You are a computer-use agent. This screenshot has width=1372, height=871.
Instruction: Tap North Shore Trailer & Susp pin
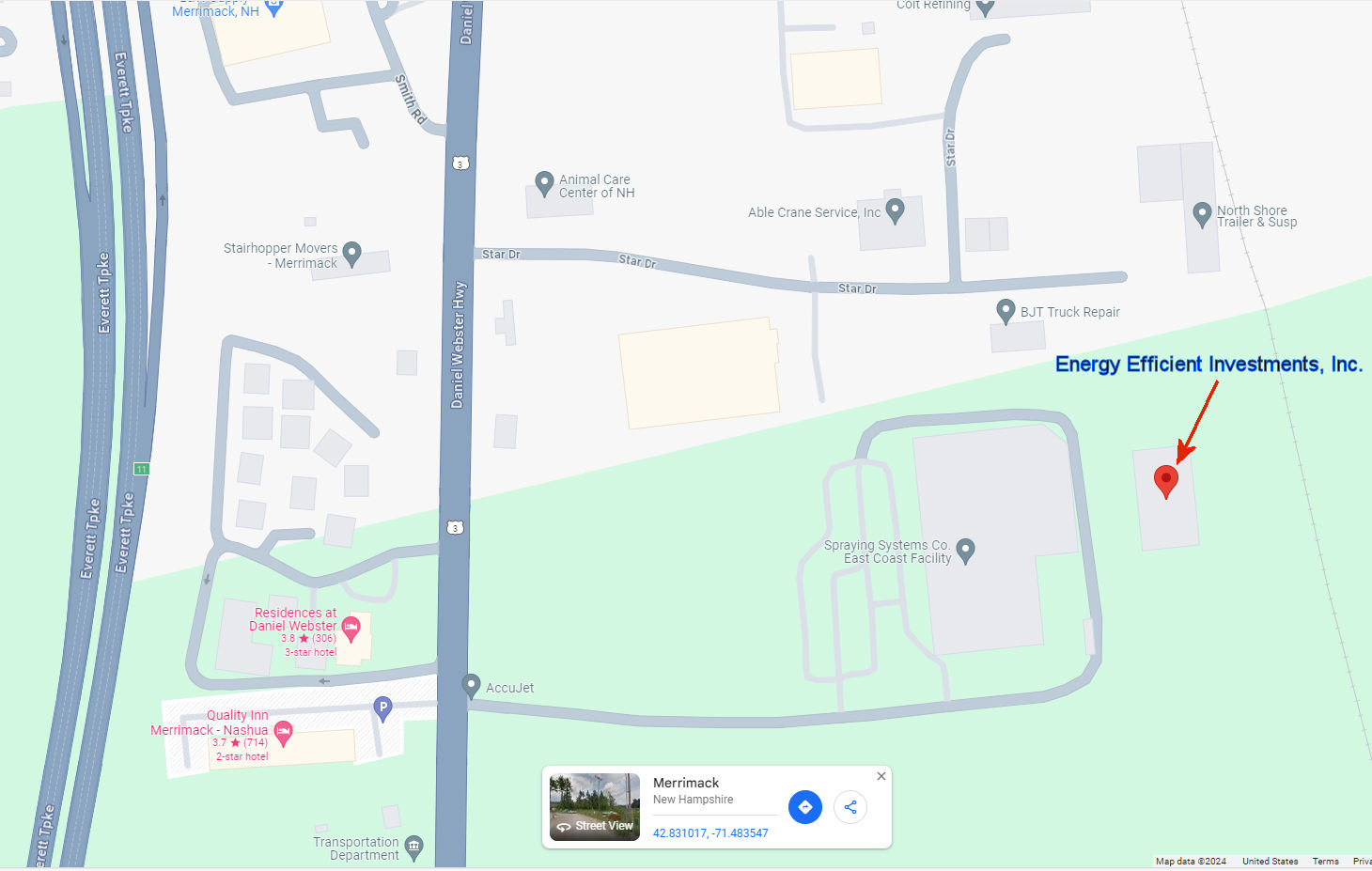click(x=1202, y=213)
